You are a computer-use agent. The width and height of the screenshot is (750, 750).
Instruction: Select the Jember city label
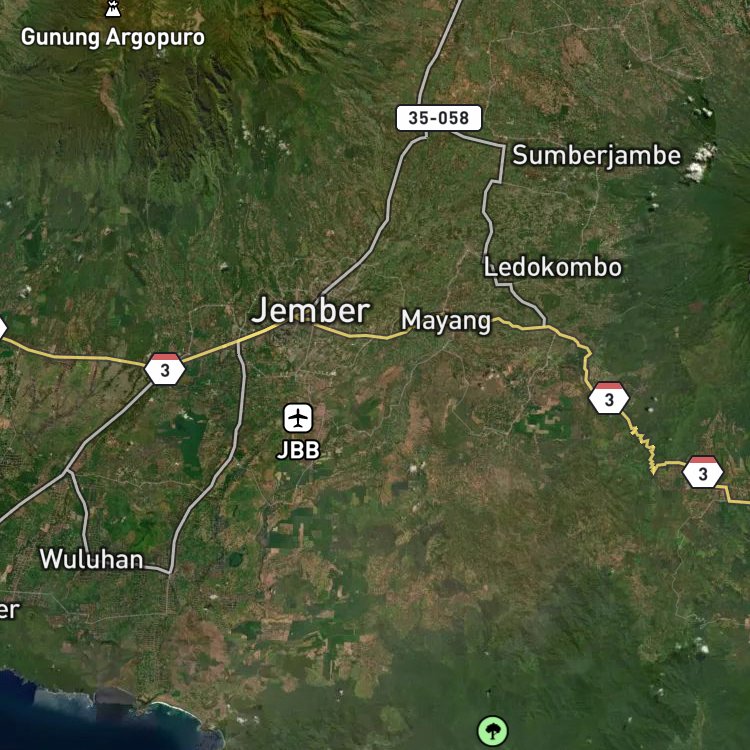(x=311, y=310)
